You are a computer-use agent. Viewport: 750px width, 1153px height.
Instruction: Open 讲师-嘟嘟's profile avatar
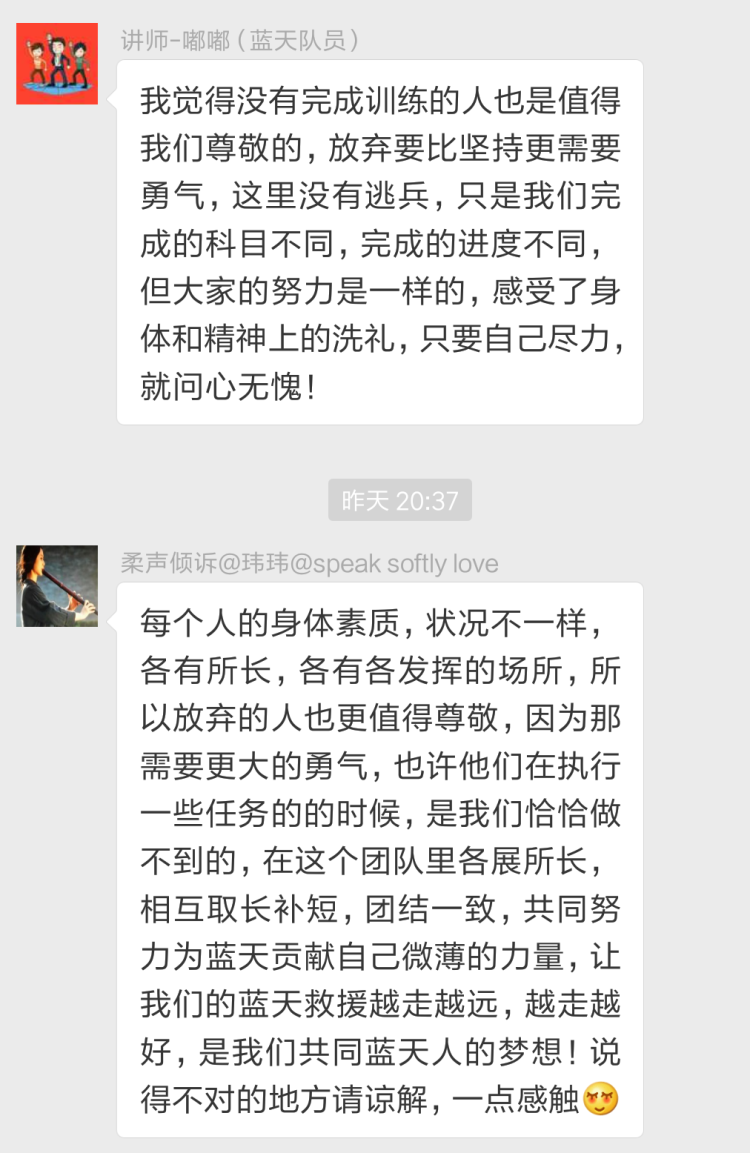pos(57,64)
